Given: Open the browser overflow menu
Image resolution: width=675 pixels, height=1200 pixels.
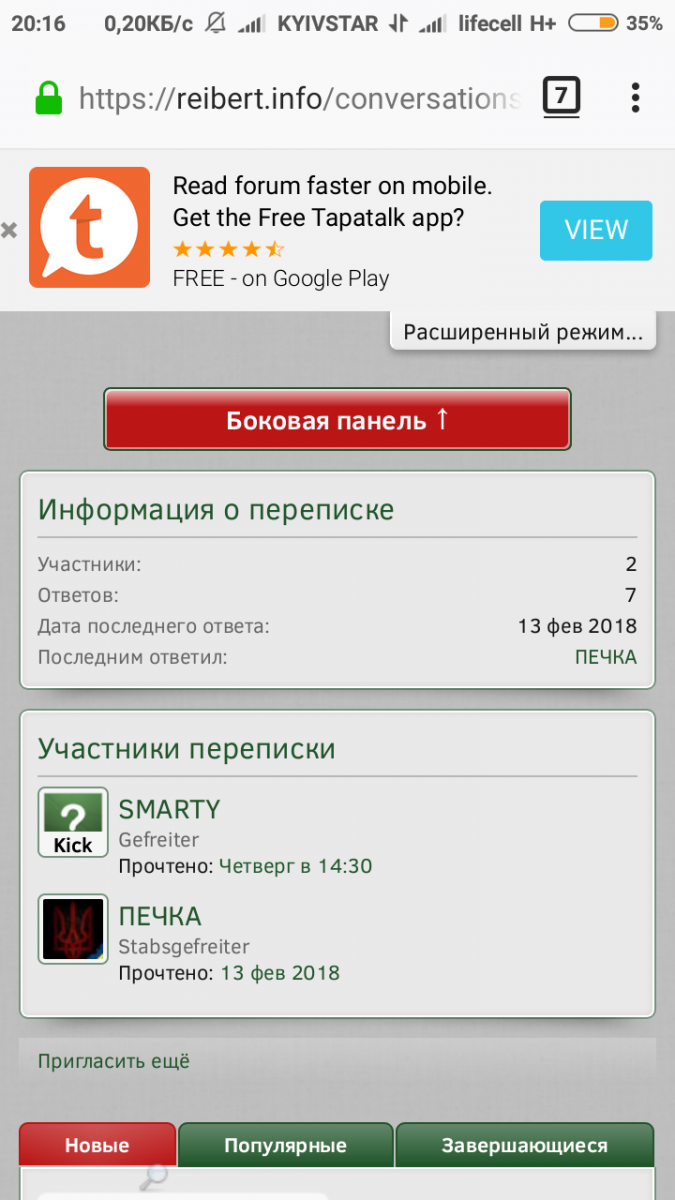Looking at the screenshot, I should click(635, 97).
